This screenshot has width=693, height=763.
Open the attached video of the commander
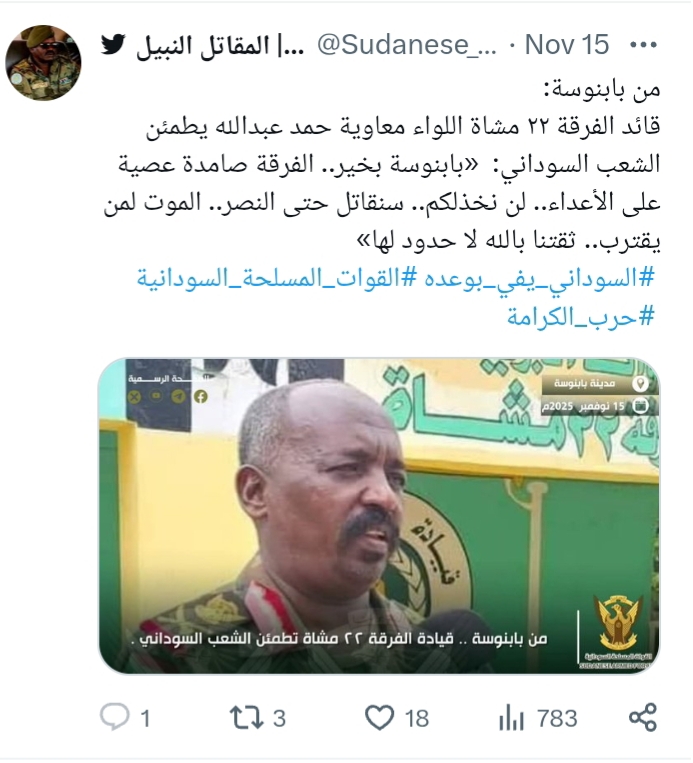click(x=378, y=515)
